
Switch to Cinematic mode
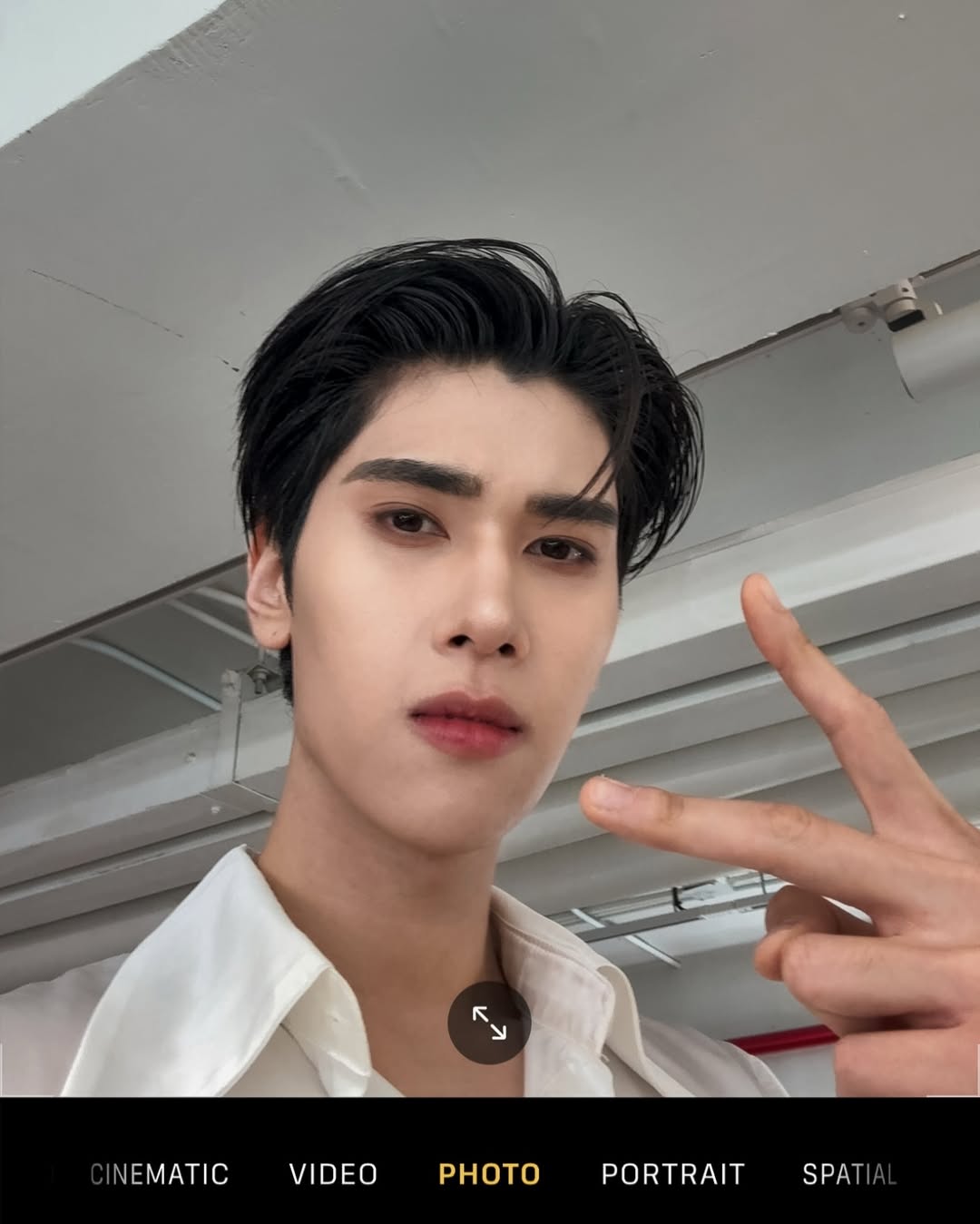click(x=160, y=1174)
